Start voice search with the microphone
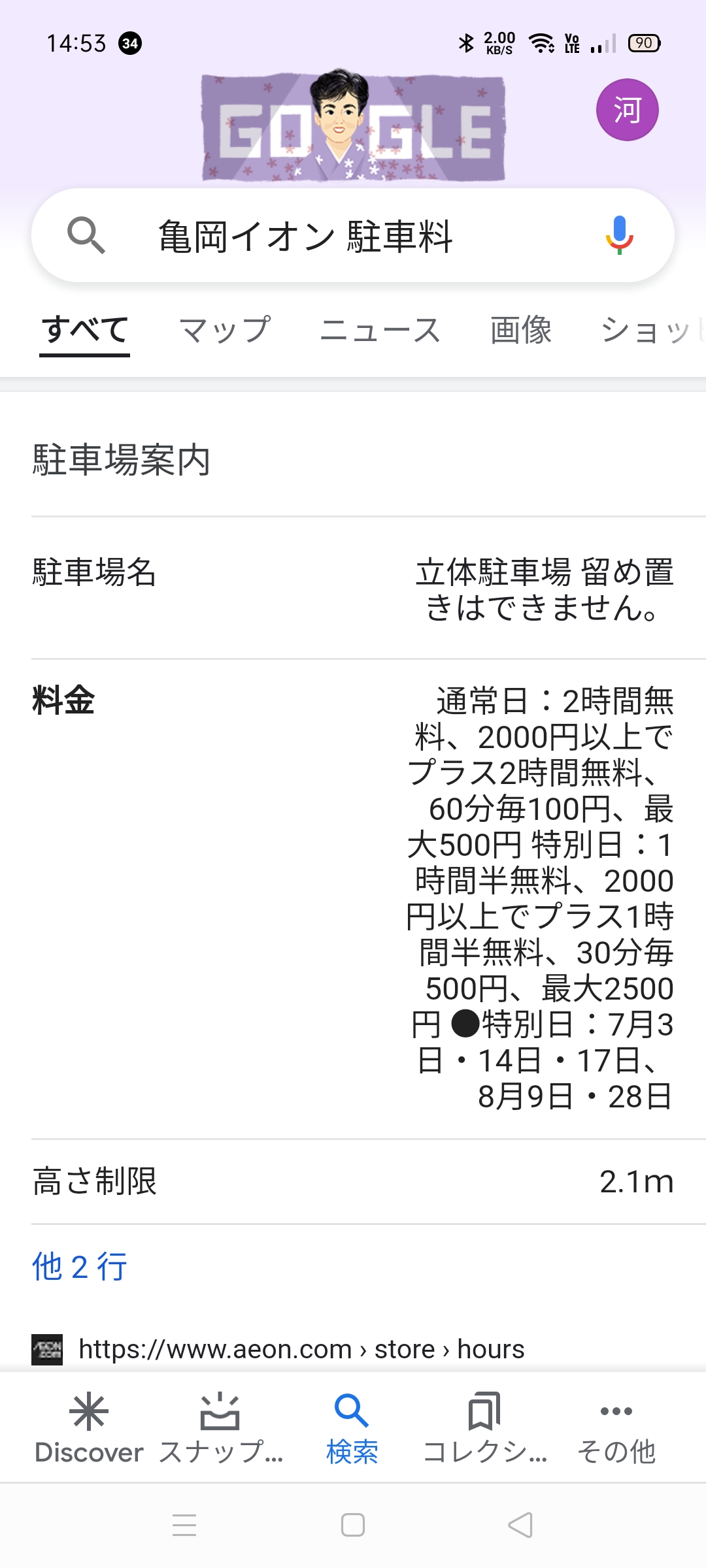Screen dimensions: 706x1568 pyautogui.click(x=618, y=235)
